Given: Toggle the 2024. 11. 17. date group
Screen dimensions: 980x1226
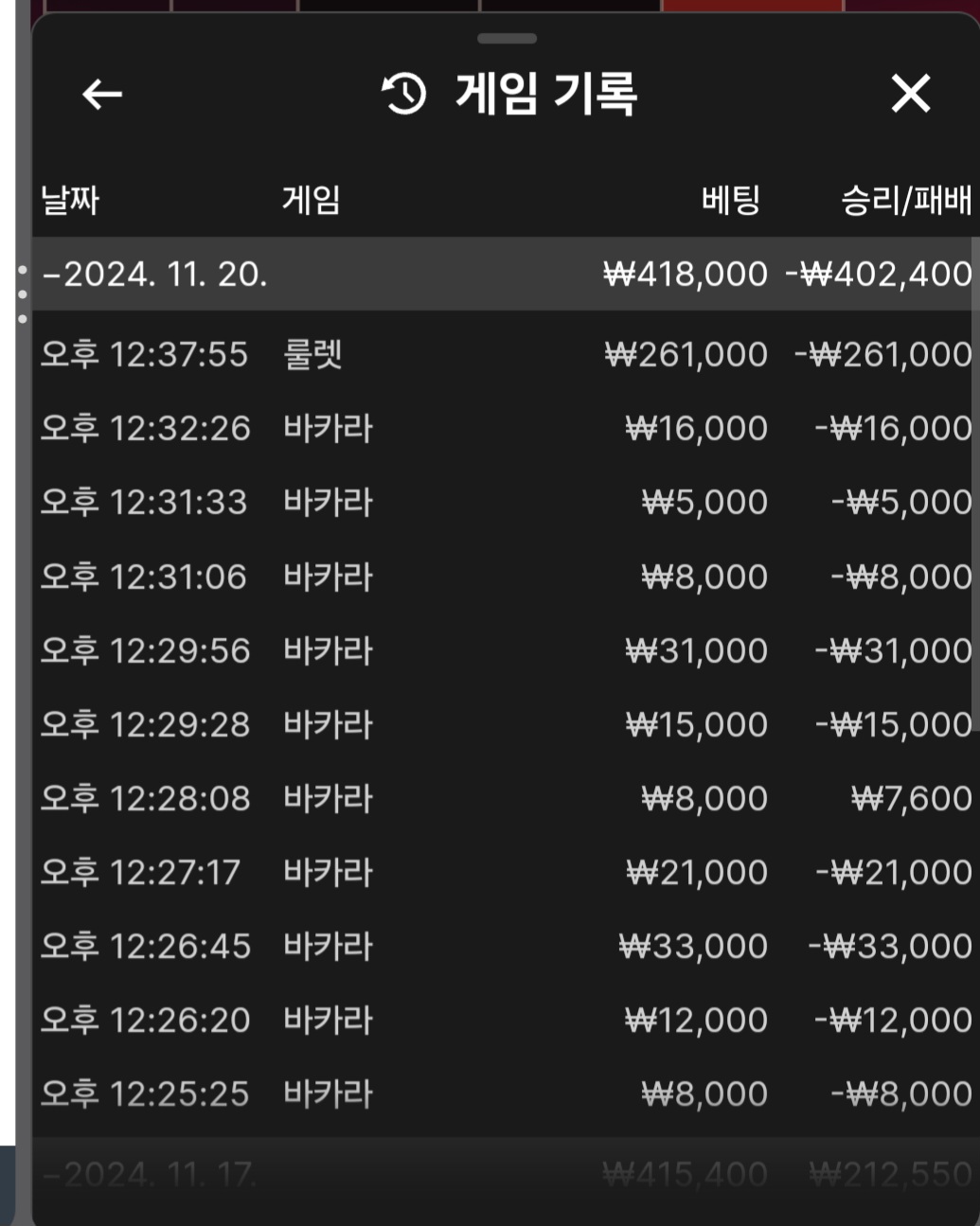Looking at the screenshot, I should tap(151, 1175).
